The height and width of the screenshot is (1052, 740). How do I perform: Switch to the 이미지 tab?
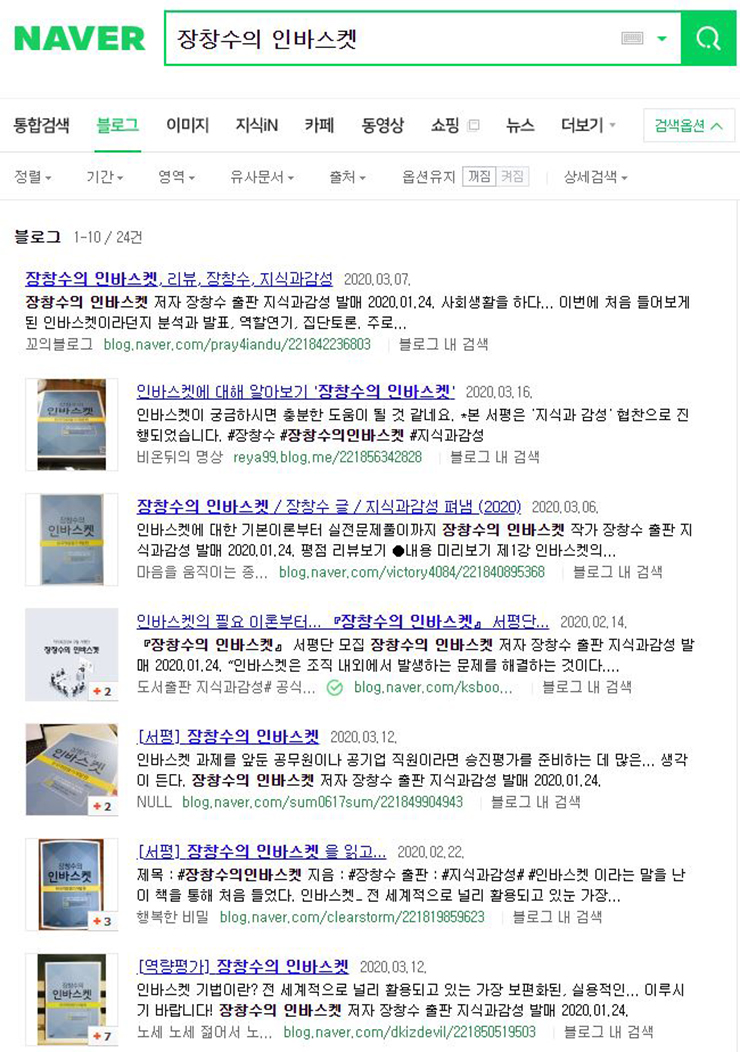[x=187, y=125]
